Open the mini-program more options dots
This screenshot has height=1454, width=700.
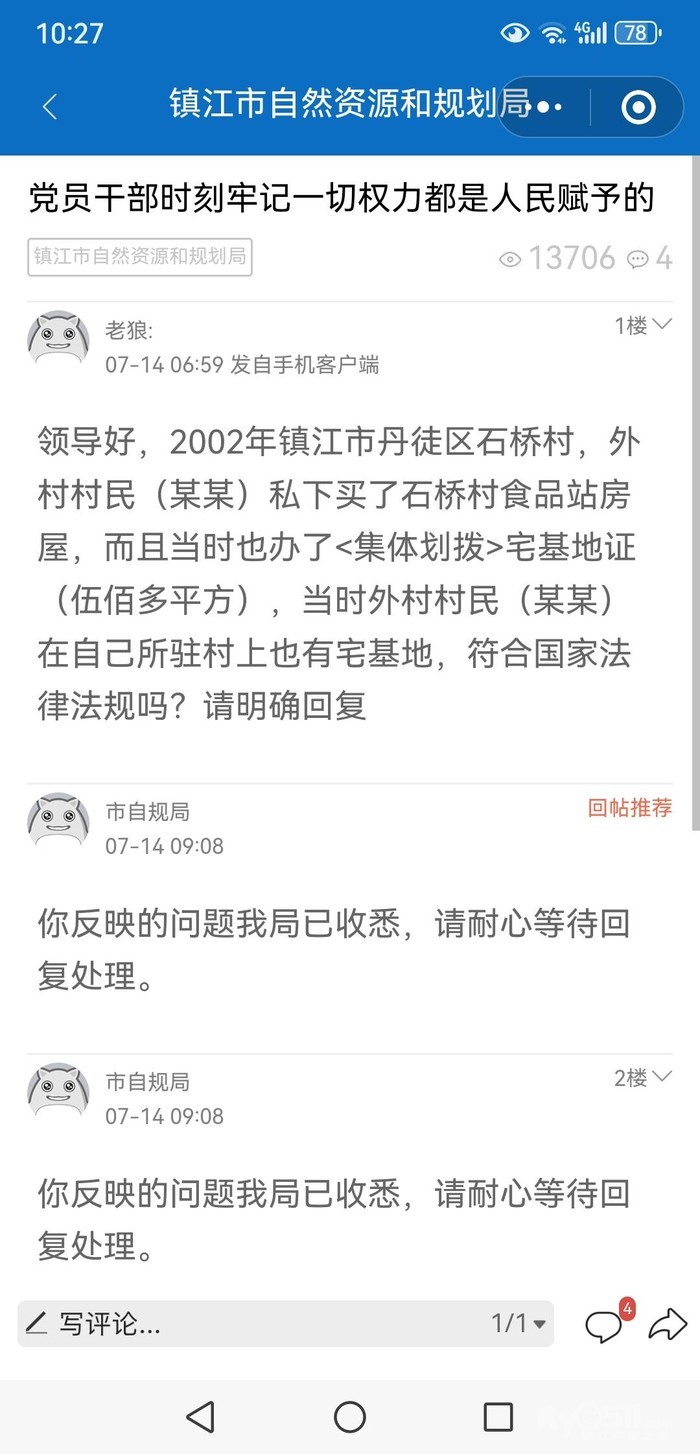[x=549, y=107]
